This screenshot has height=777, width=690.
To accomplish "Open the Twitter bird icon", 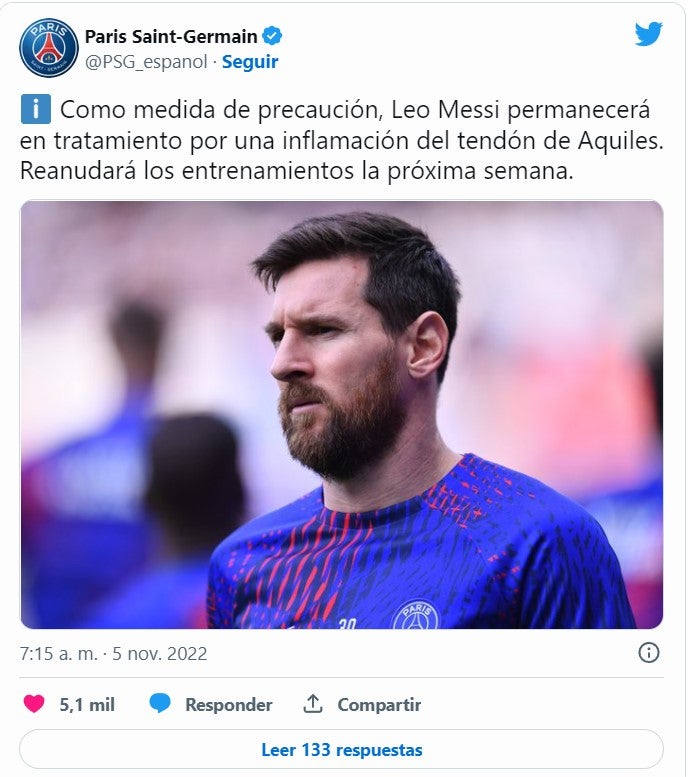I will (648, 34).
